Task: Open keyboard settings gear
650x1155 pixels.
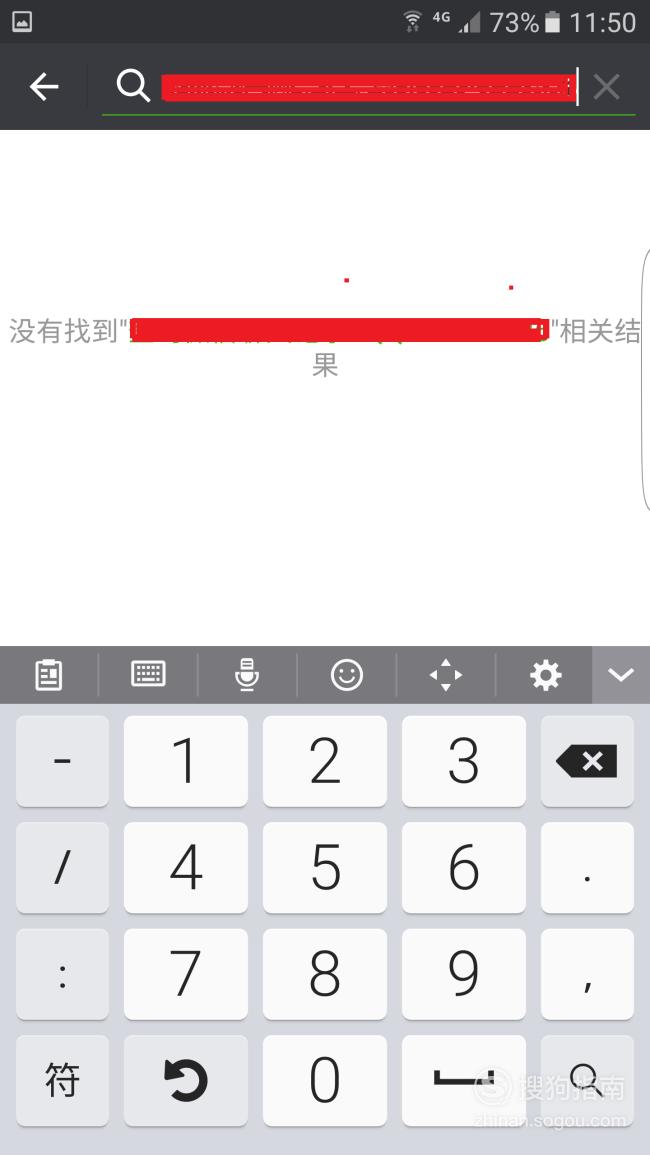Action: click(x=545, y=675)
